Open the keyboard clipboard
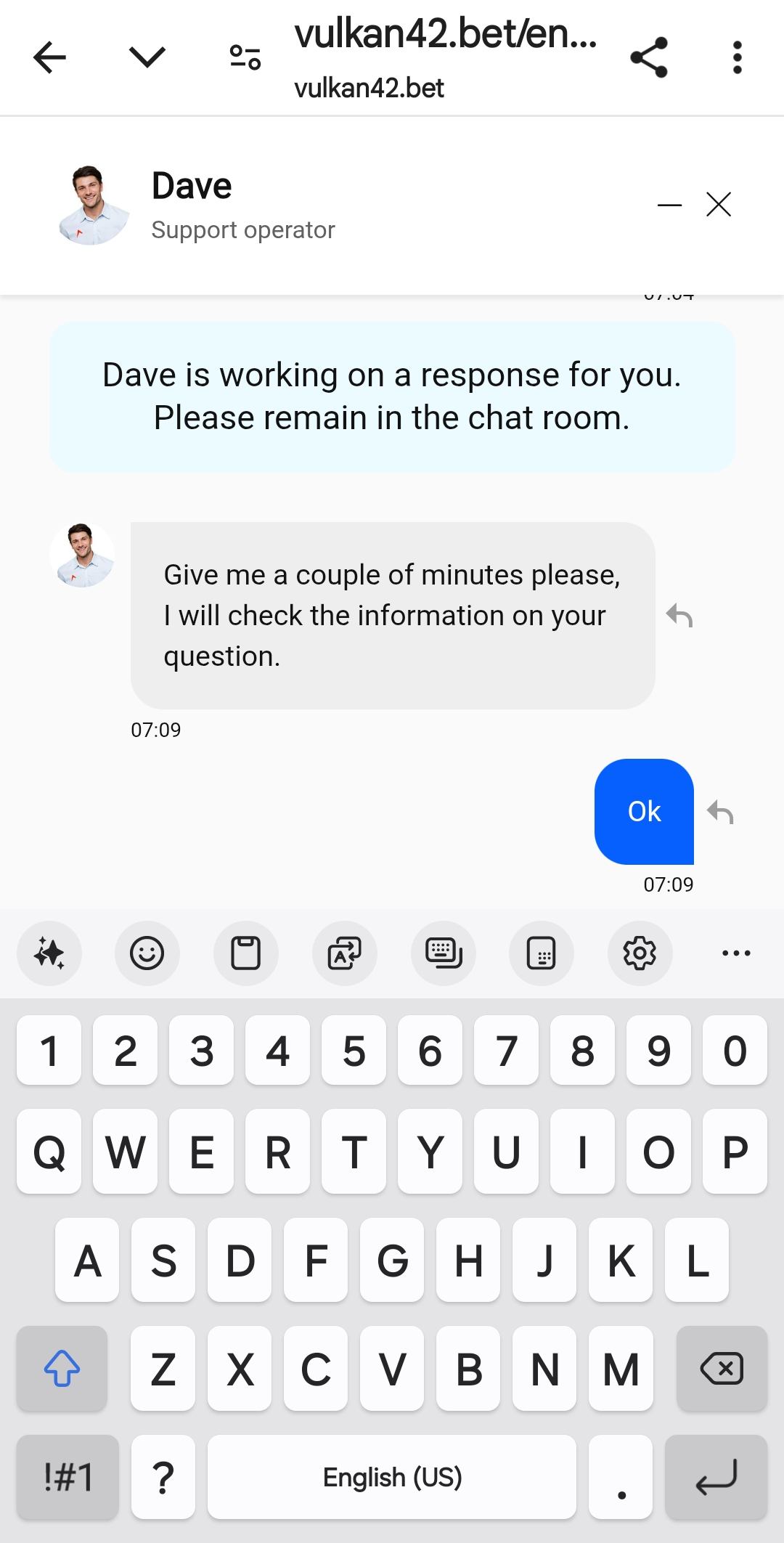Screen dimensions: 784x1543 point(245,953)
